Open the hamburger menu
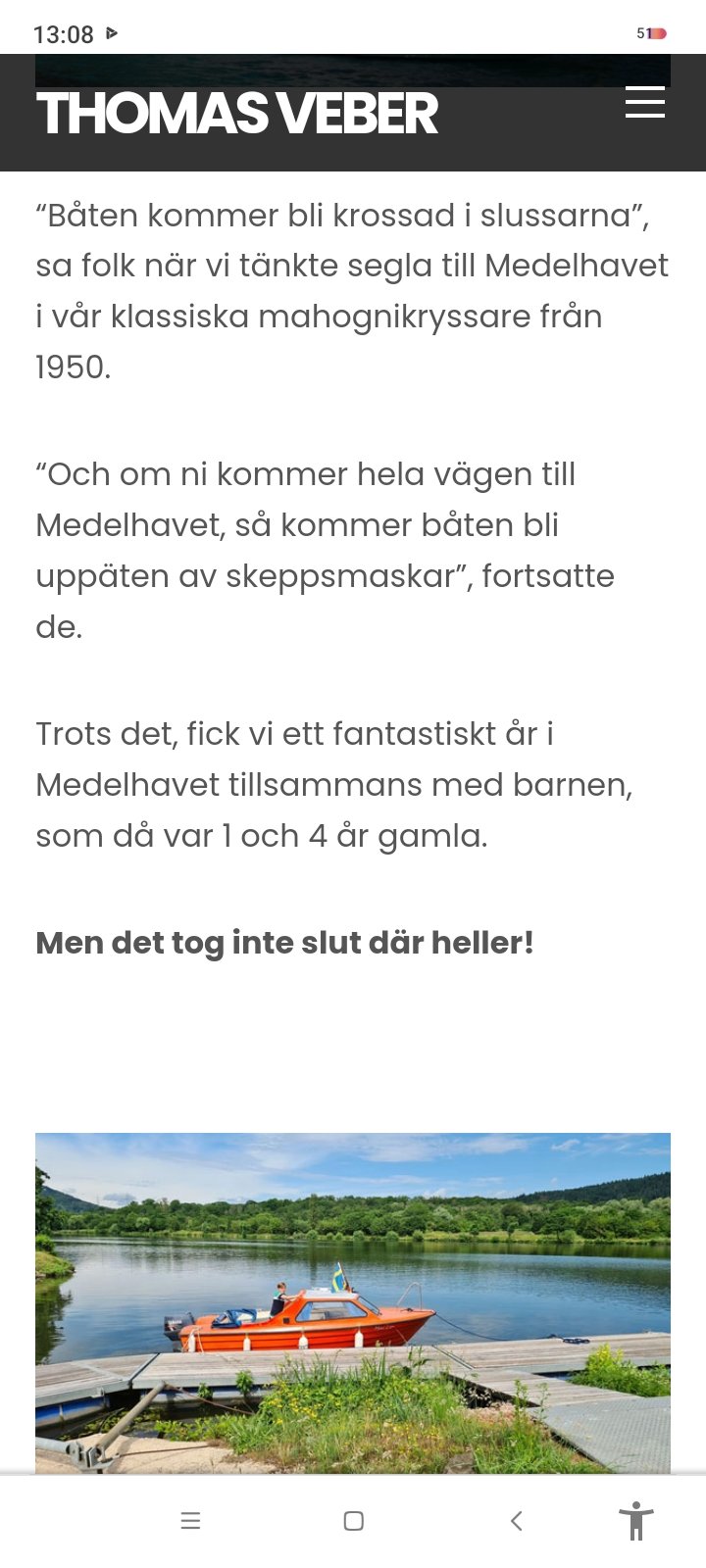 coord(645,103)
